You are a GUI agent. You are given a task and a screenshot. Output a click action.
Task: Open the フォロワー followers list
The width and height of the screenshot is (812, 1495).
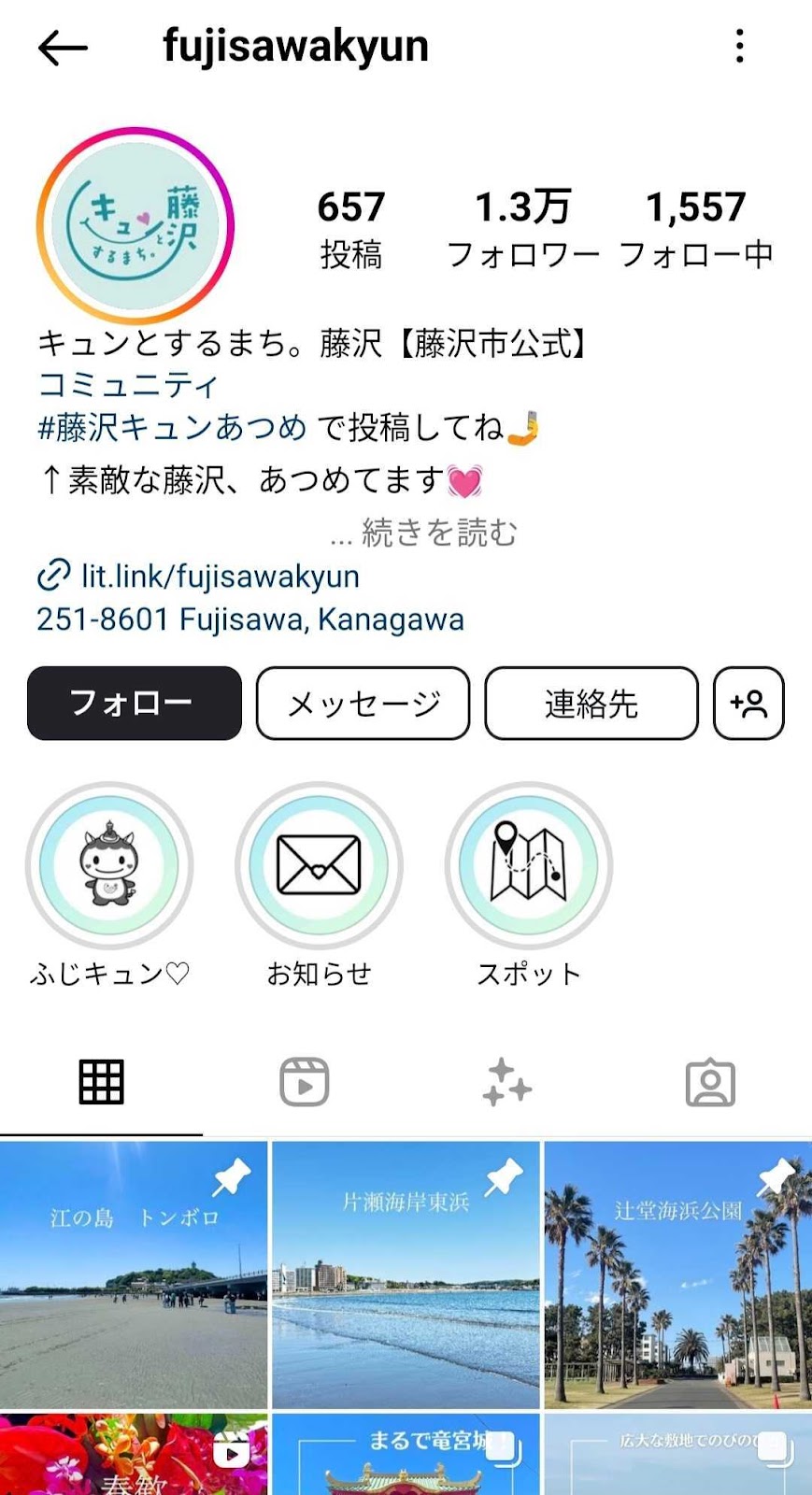pos(522,229)
